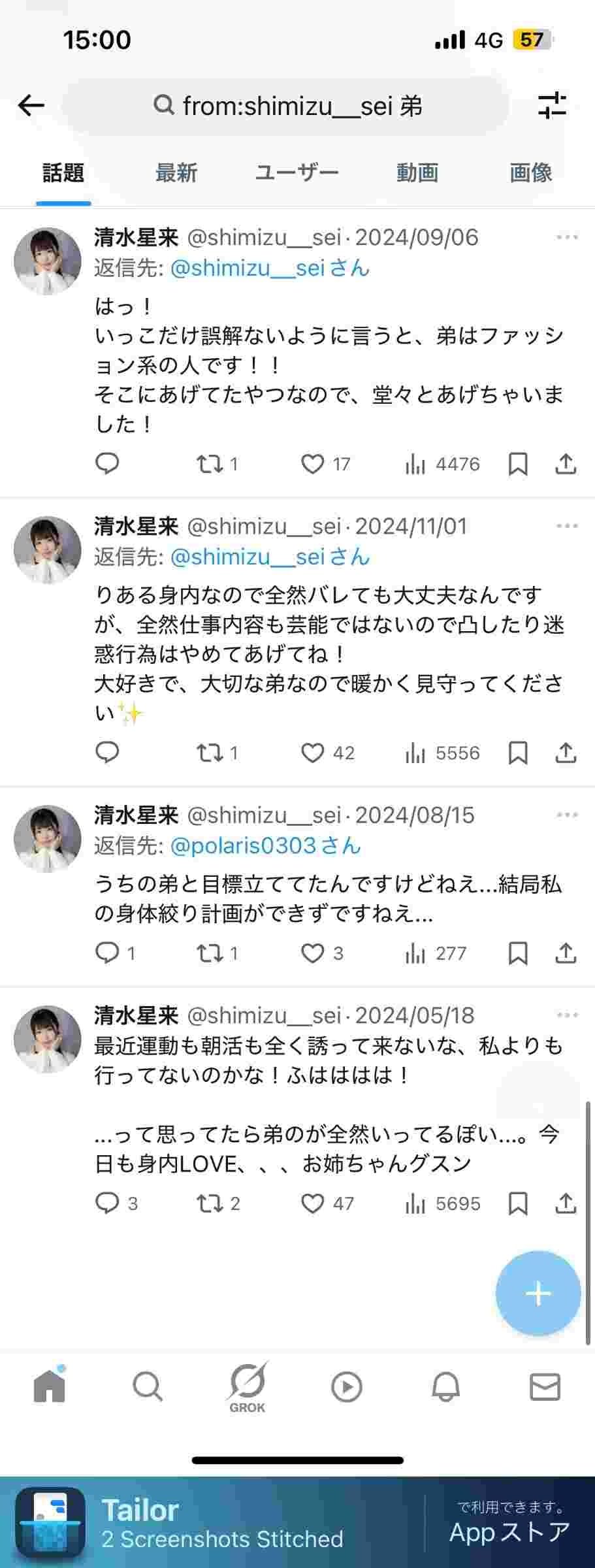This screenshot has width=595, height=1568.
Task: Go back using the arrow icon
Action: (31, 105)
